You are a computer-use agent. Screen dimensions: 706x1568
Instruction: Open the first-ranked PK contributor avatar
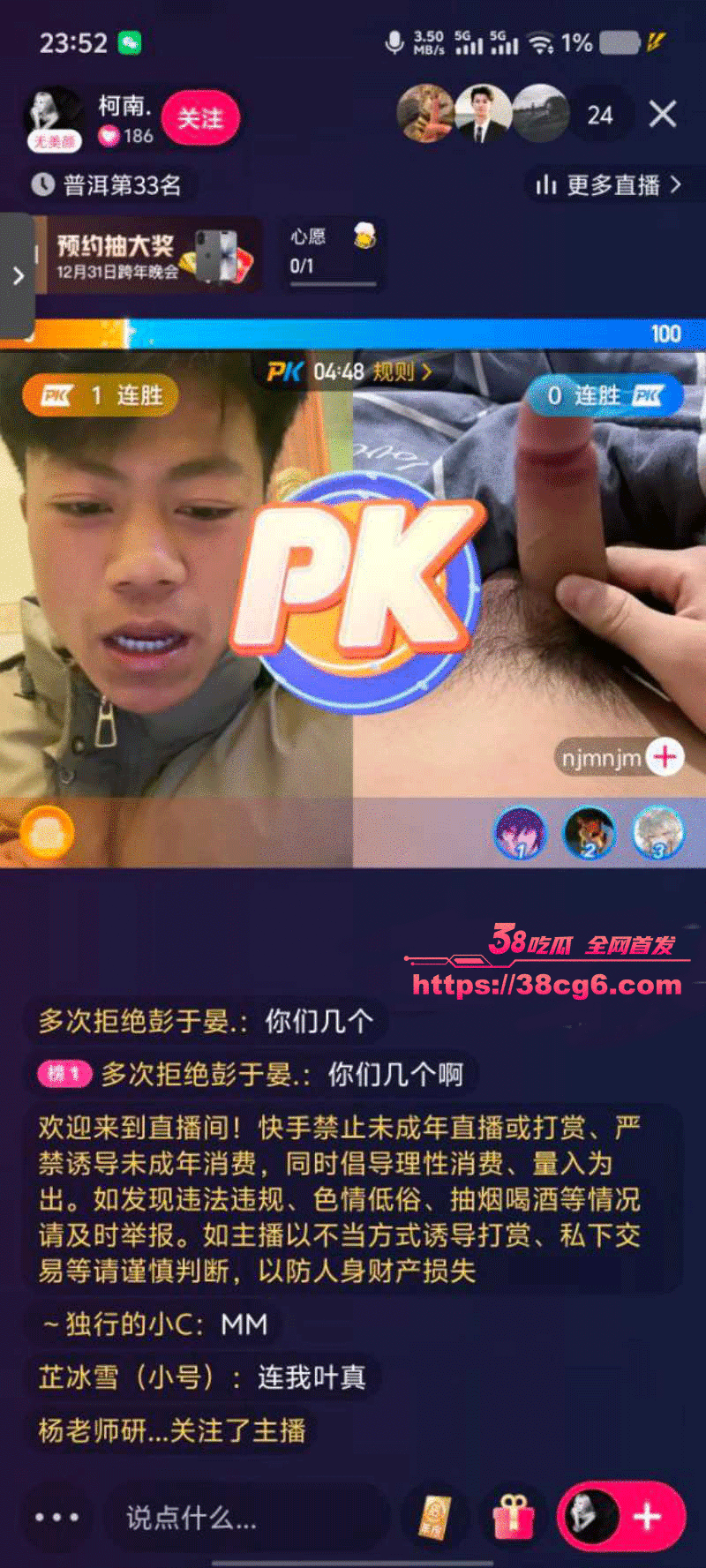[x=520, y=832]
